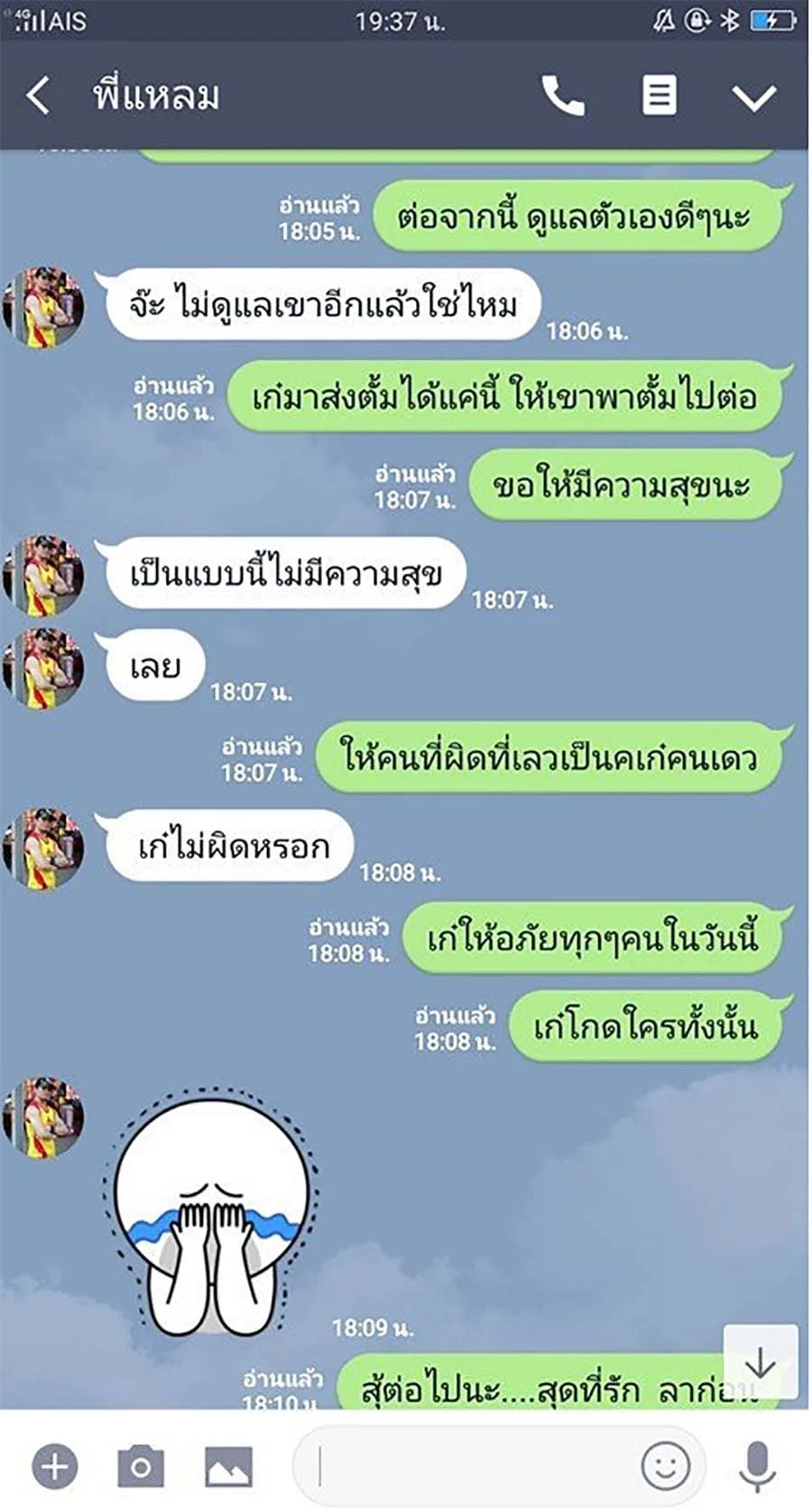Open the photo gallery picker

(x=228, y=1466)
